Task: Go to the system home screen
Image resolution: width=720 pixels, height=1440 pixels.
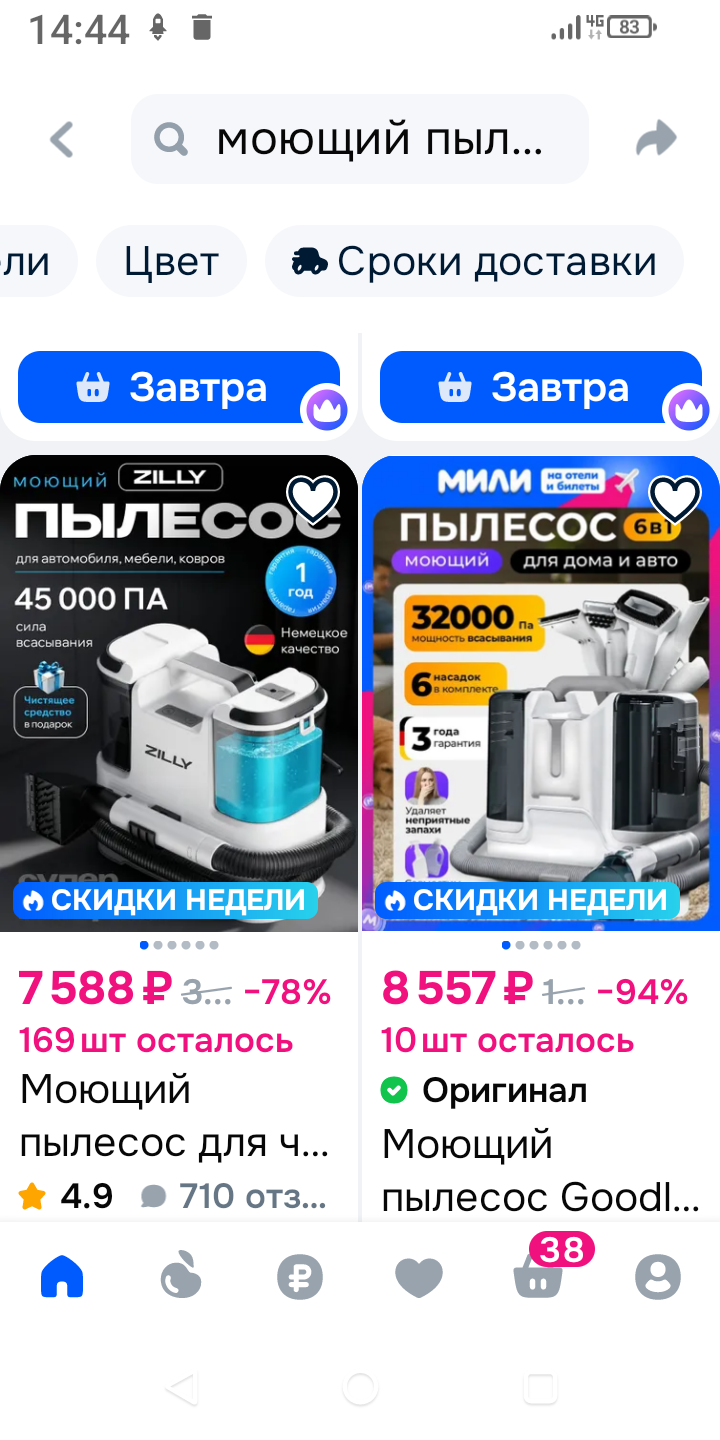Action: pyautogui.click(x=360, y=1388)
